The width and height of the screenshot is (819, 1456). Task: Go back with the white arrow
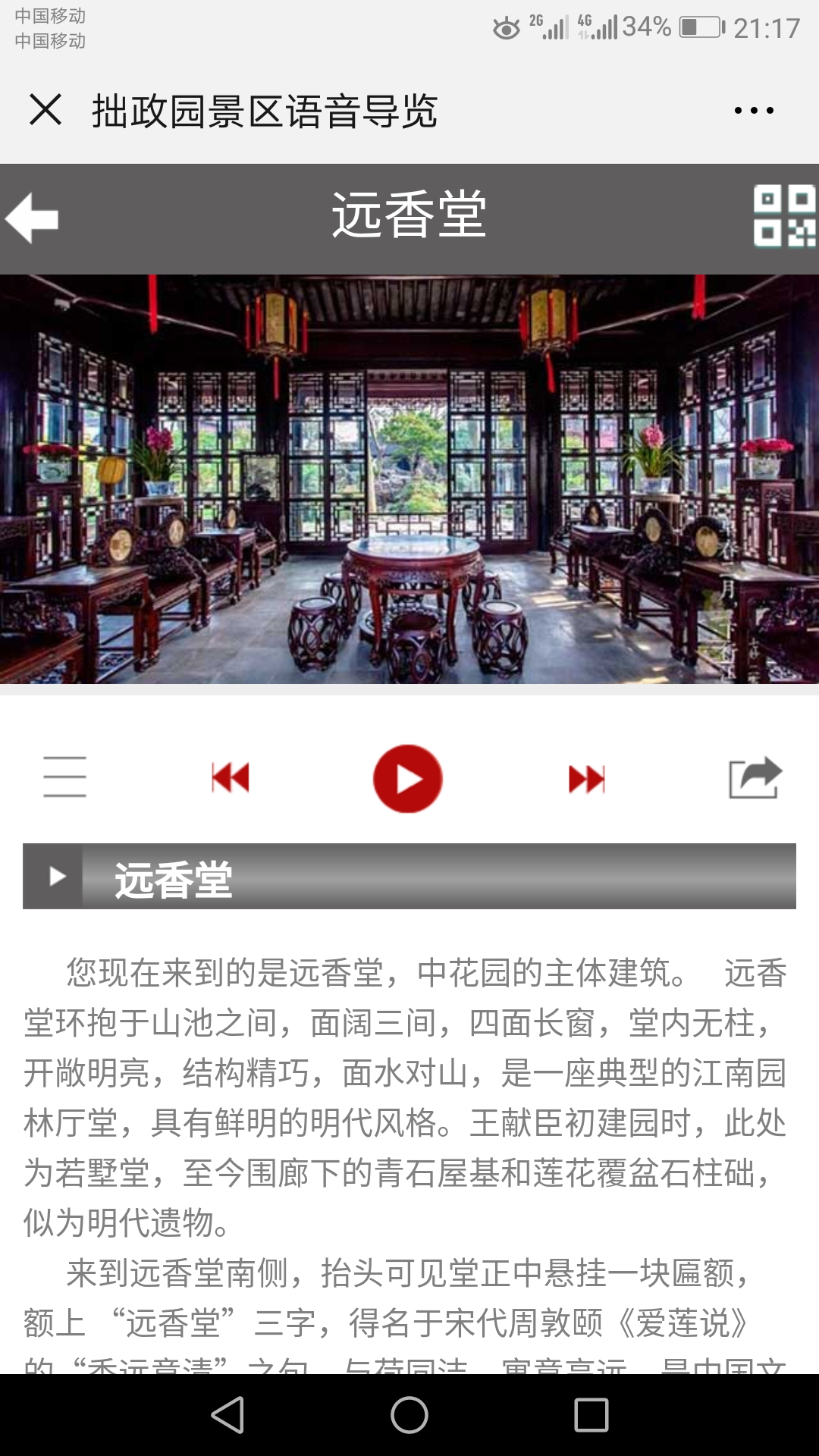coord(32,218)
